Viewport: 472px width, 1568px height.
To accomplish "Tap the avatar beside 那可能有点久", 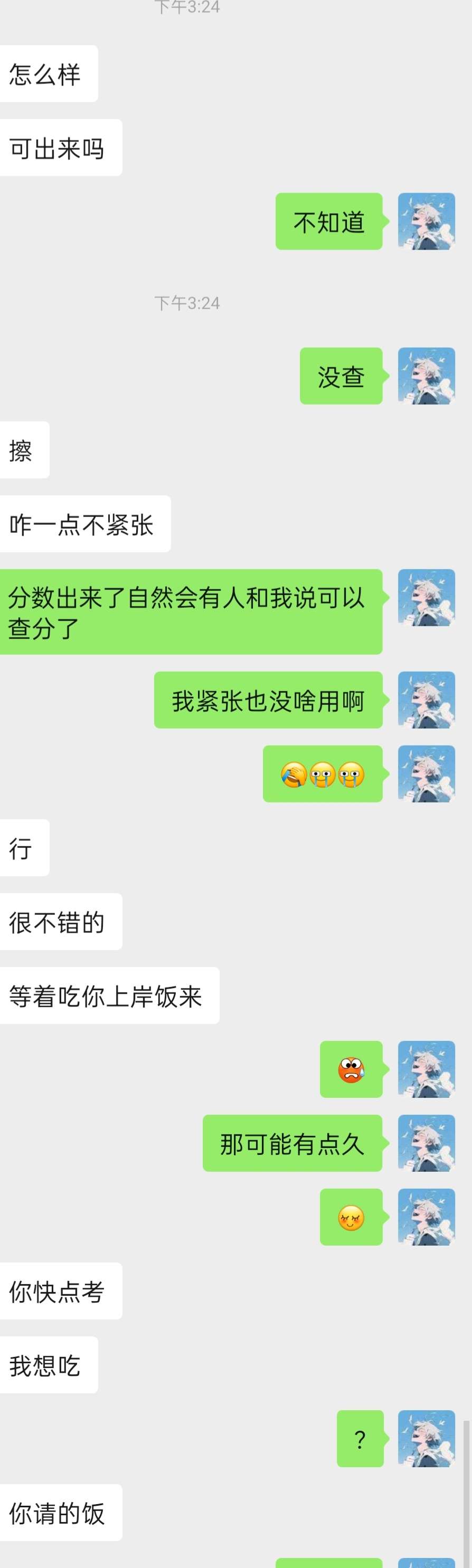I will coord(426,1143).
